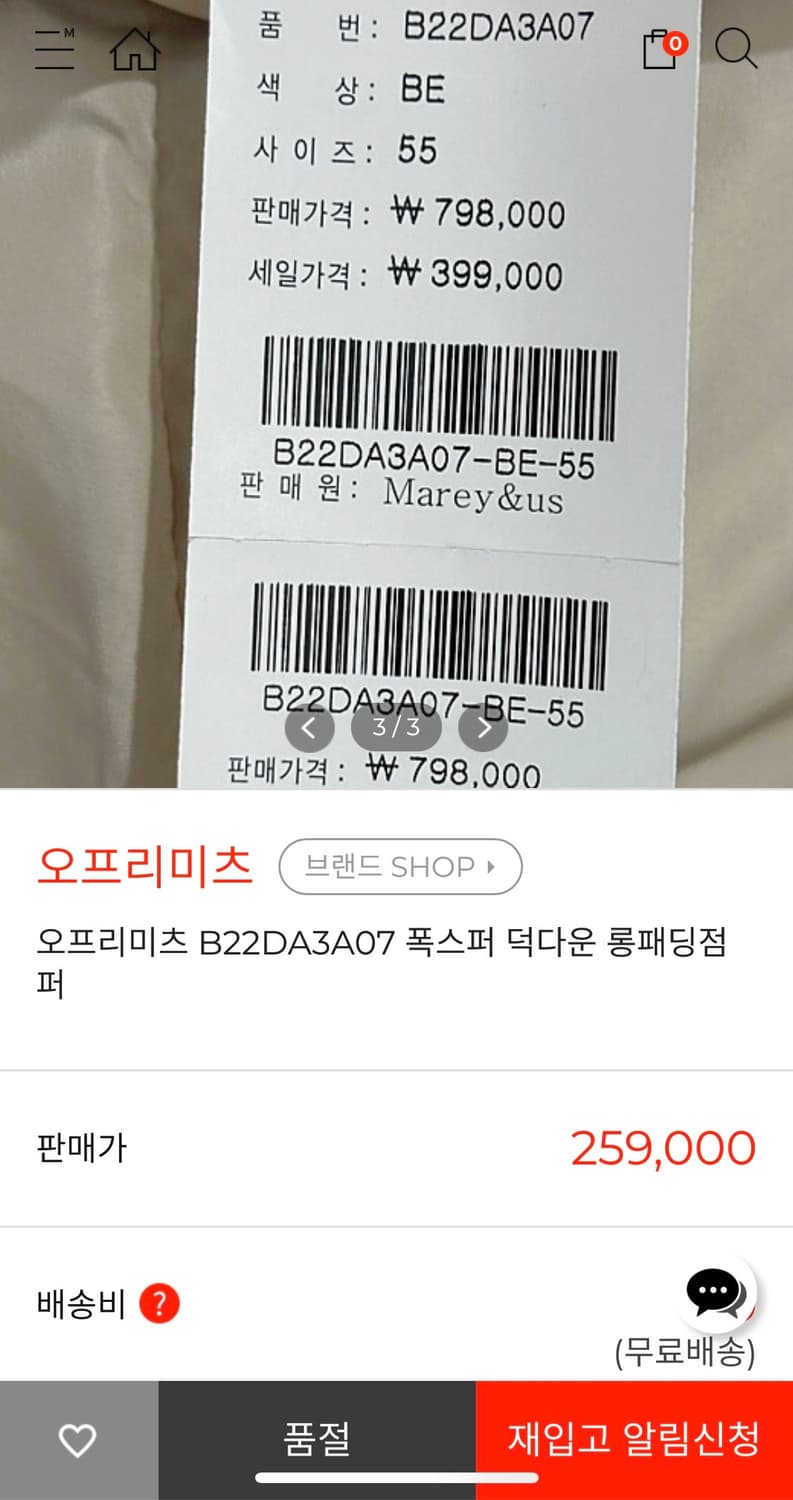Open the shopping cart
This screenshot has width=793, height=1500.
[x=659, y=50]
